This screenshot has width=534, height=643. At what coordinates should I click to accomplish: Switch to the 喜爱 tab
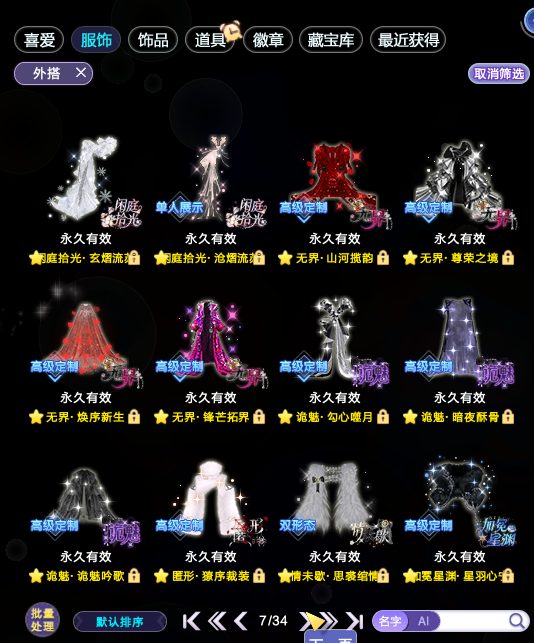[39, 40]
